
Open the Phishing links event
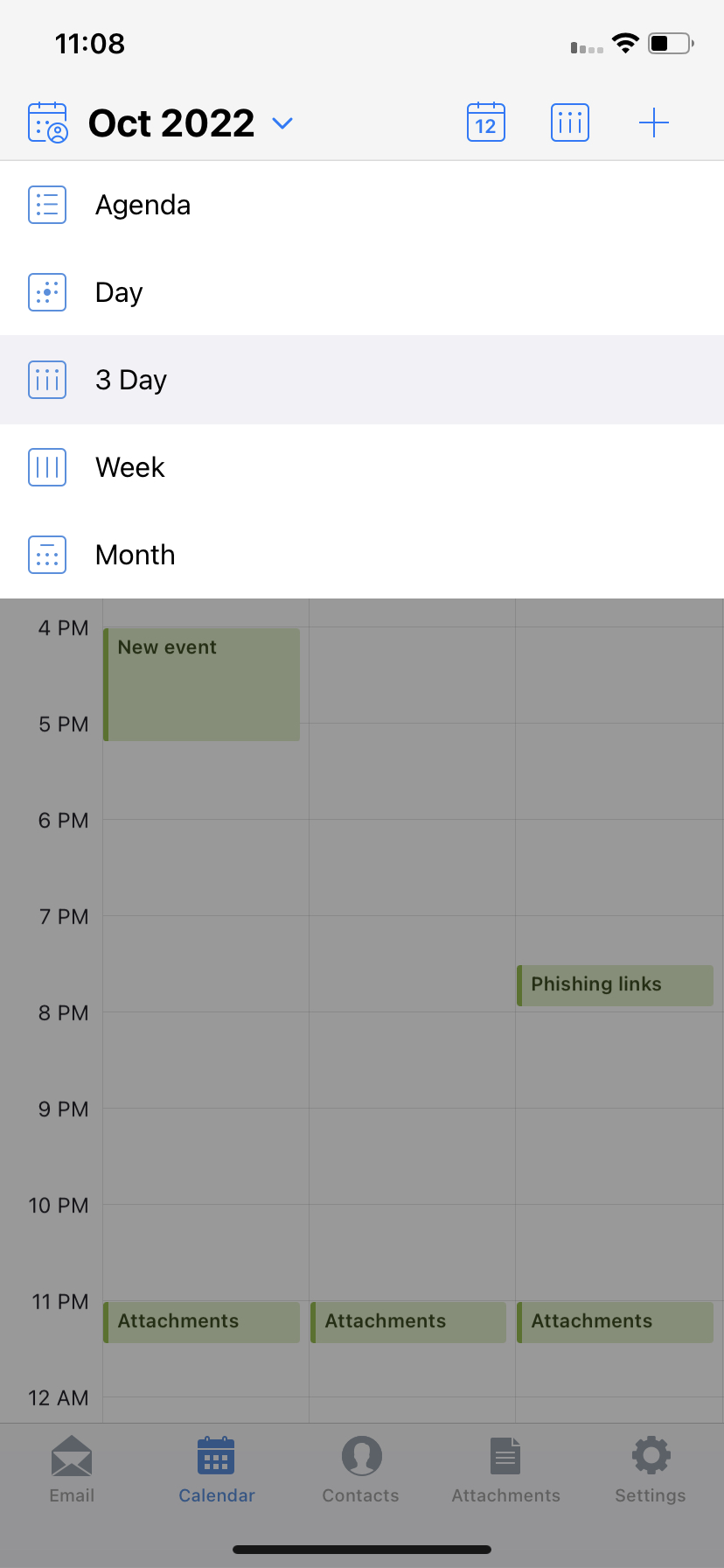pos(616,985)
